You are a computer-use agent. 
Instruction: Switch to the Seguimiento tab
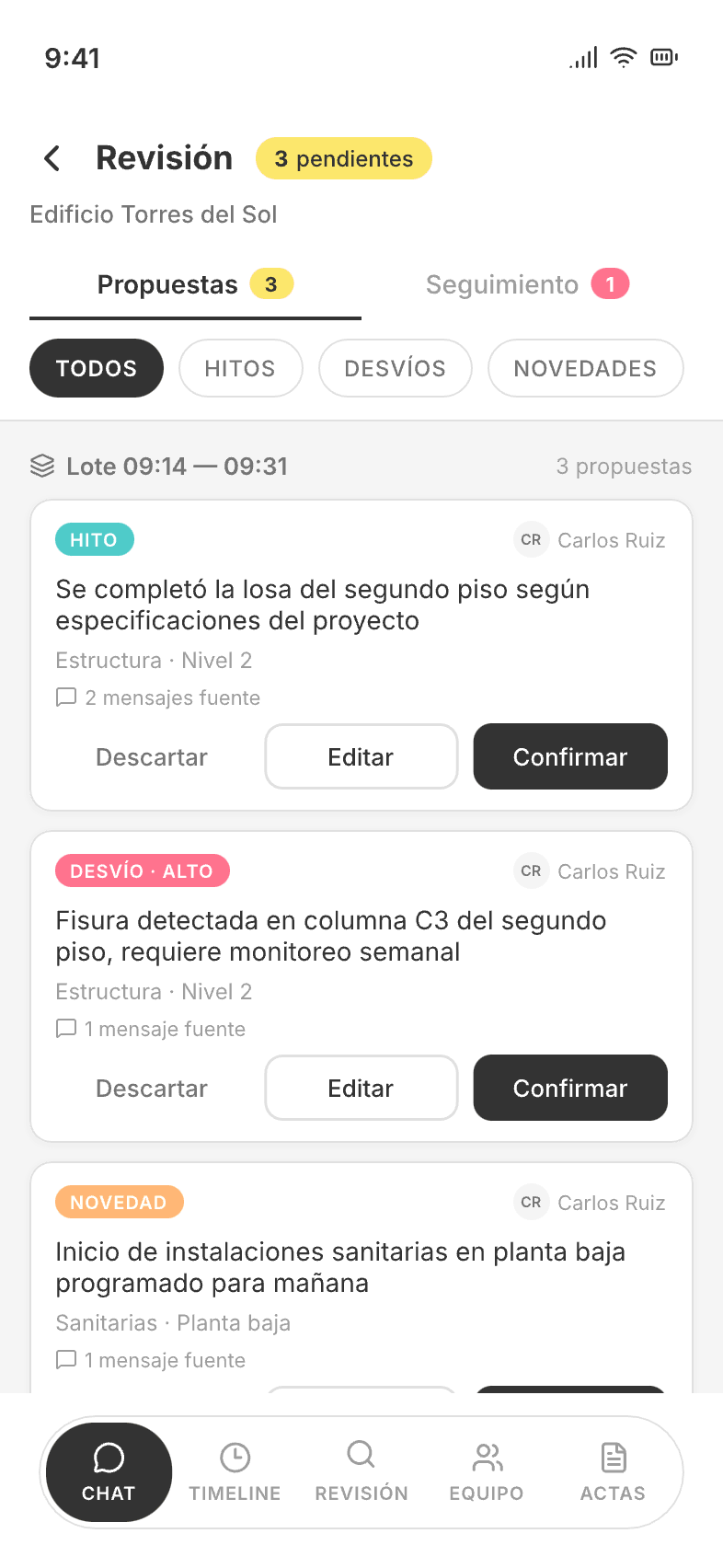click(x=526, y=284)
